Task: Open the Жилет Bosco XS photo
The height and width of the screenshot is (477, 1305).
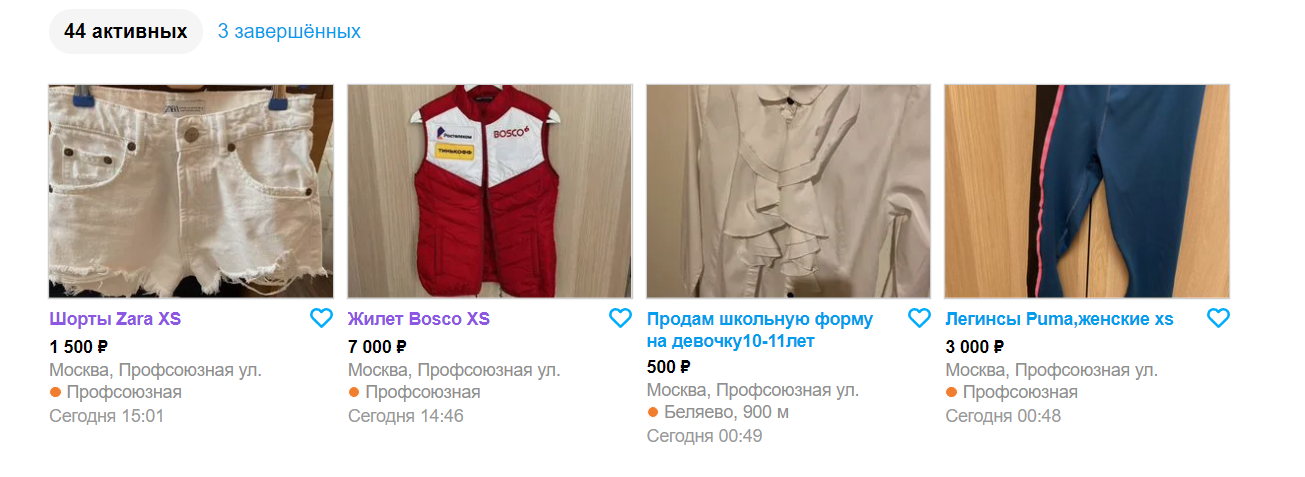Action: (489, 191)
